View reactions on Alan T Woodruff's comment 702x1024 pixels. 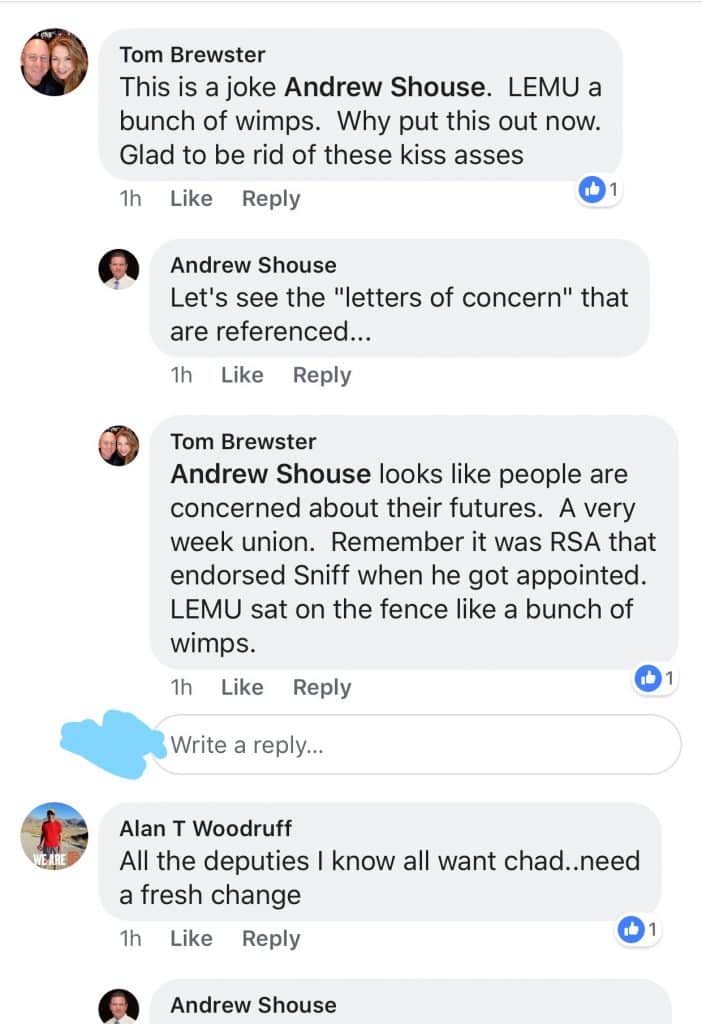coord(638,930)
